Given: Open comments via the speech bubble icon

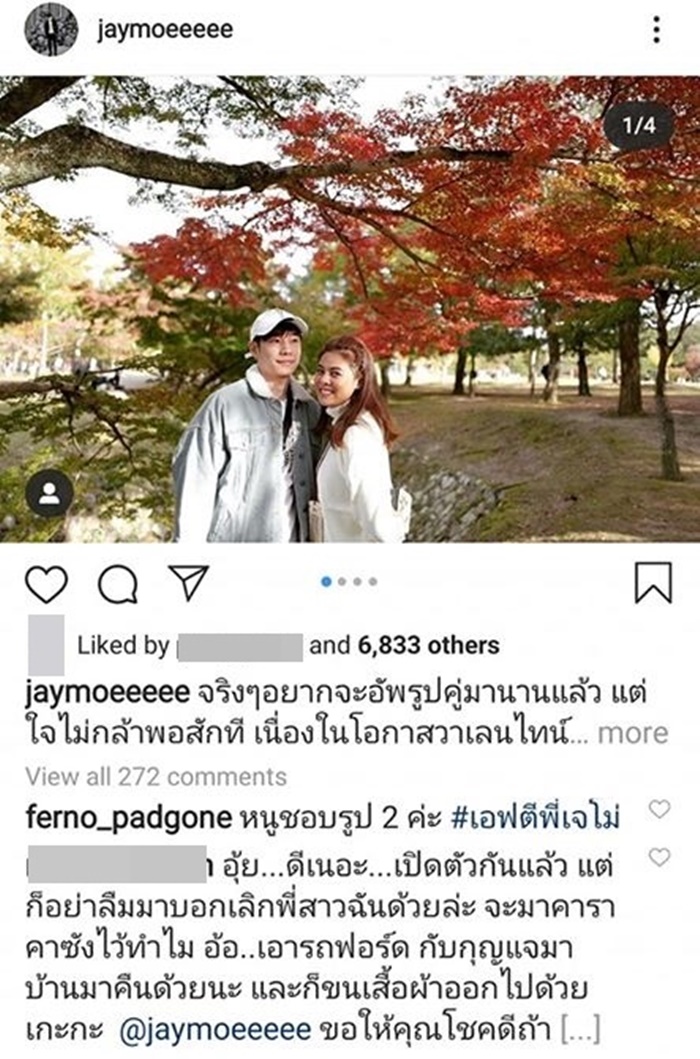Looking at the screenshot, I should pos(117,583).
